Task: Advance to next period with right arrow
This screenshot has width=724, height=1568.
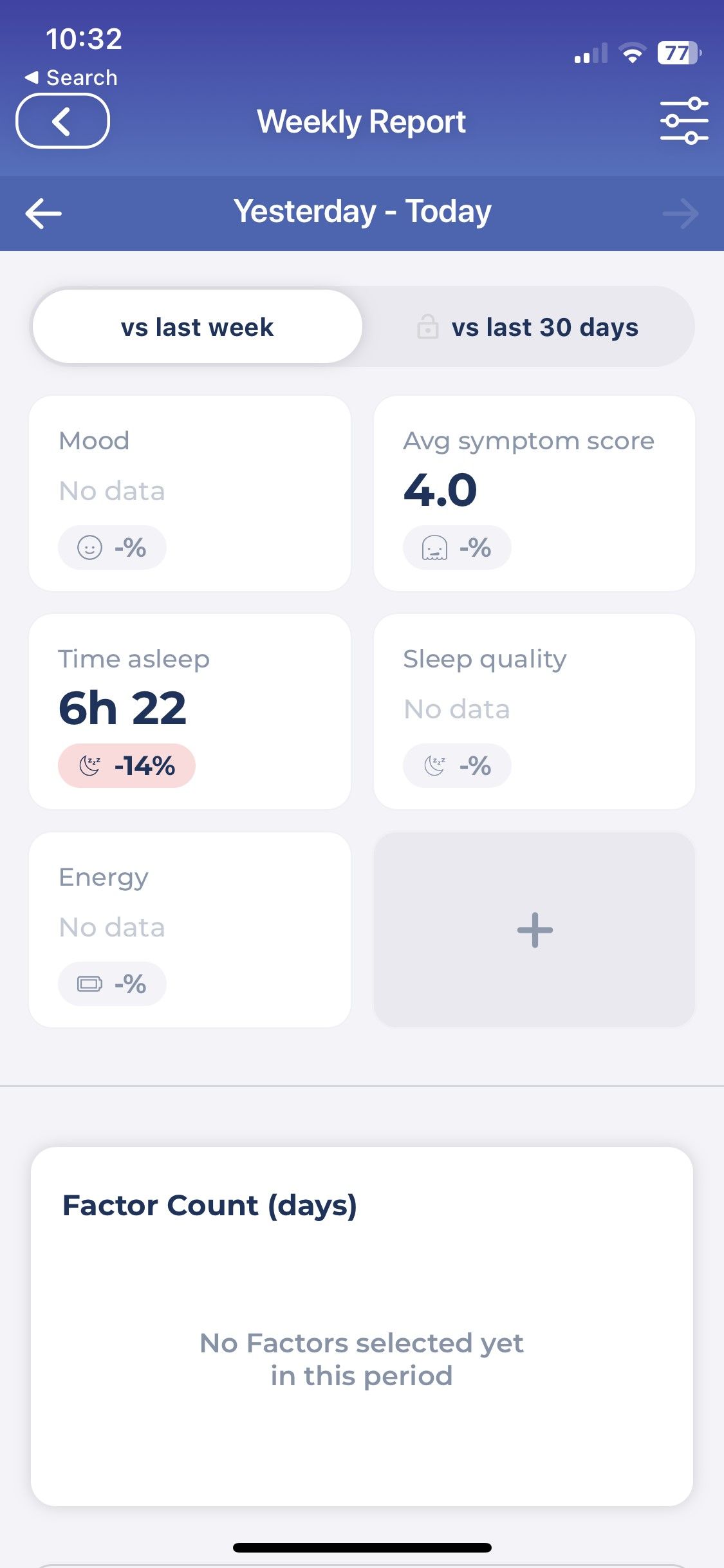Action: pyautogui.click(x=681, y=213)
